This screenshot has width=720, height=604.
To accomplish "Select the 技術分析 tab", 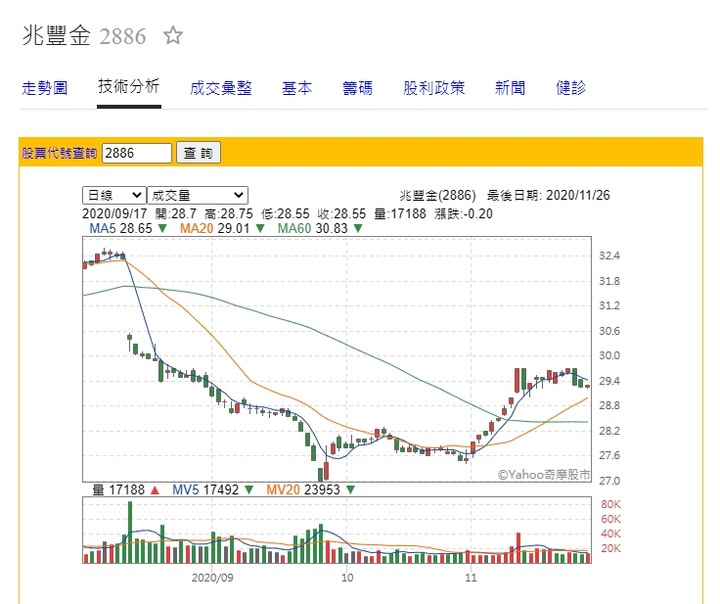I will [129, 86].
